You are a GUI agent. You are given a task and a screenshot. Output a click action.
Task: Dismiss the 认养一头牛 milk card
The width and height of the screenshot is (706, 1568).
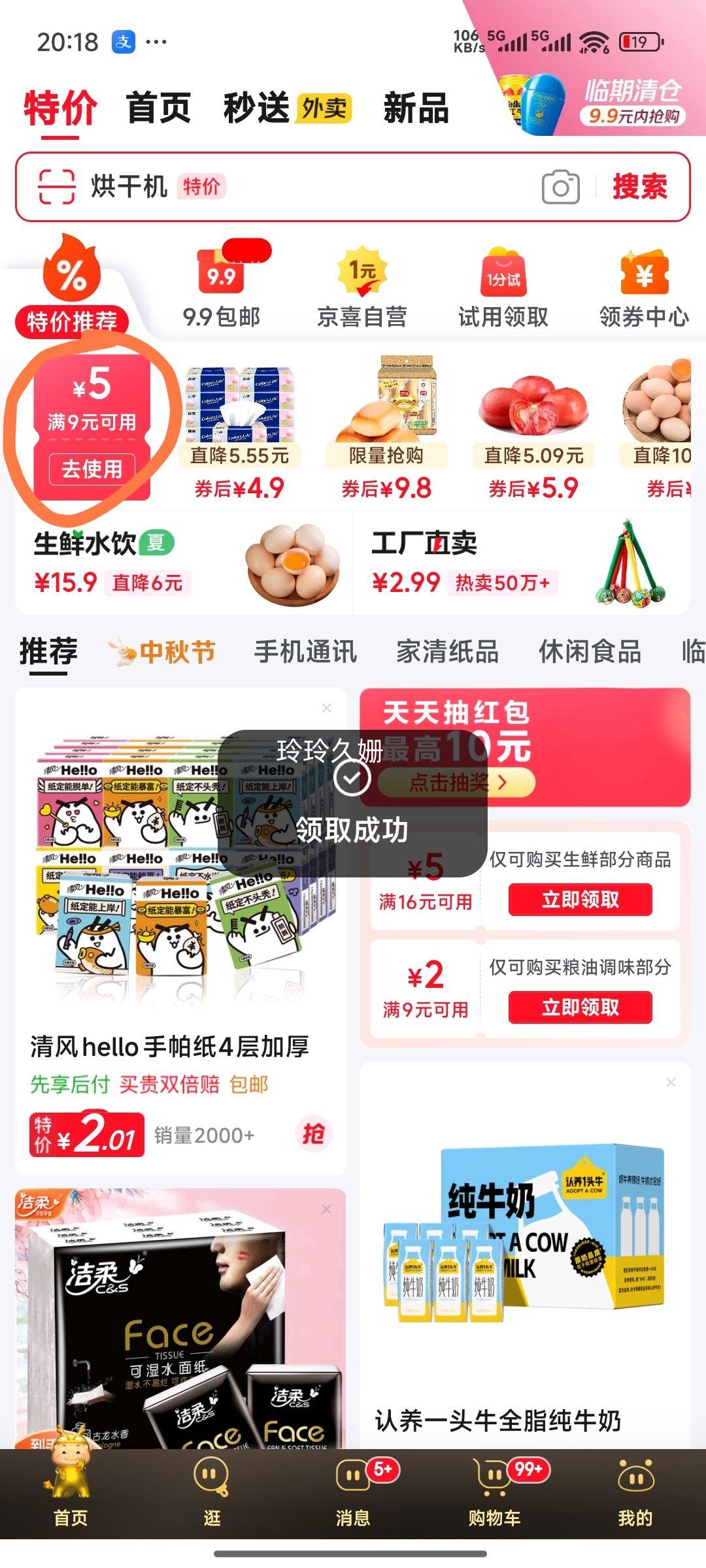pyautogui.click(x=671, y=1083)
